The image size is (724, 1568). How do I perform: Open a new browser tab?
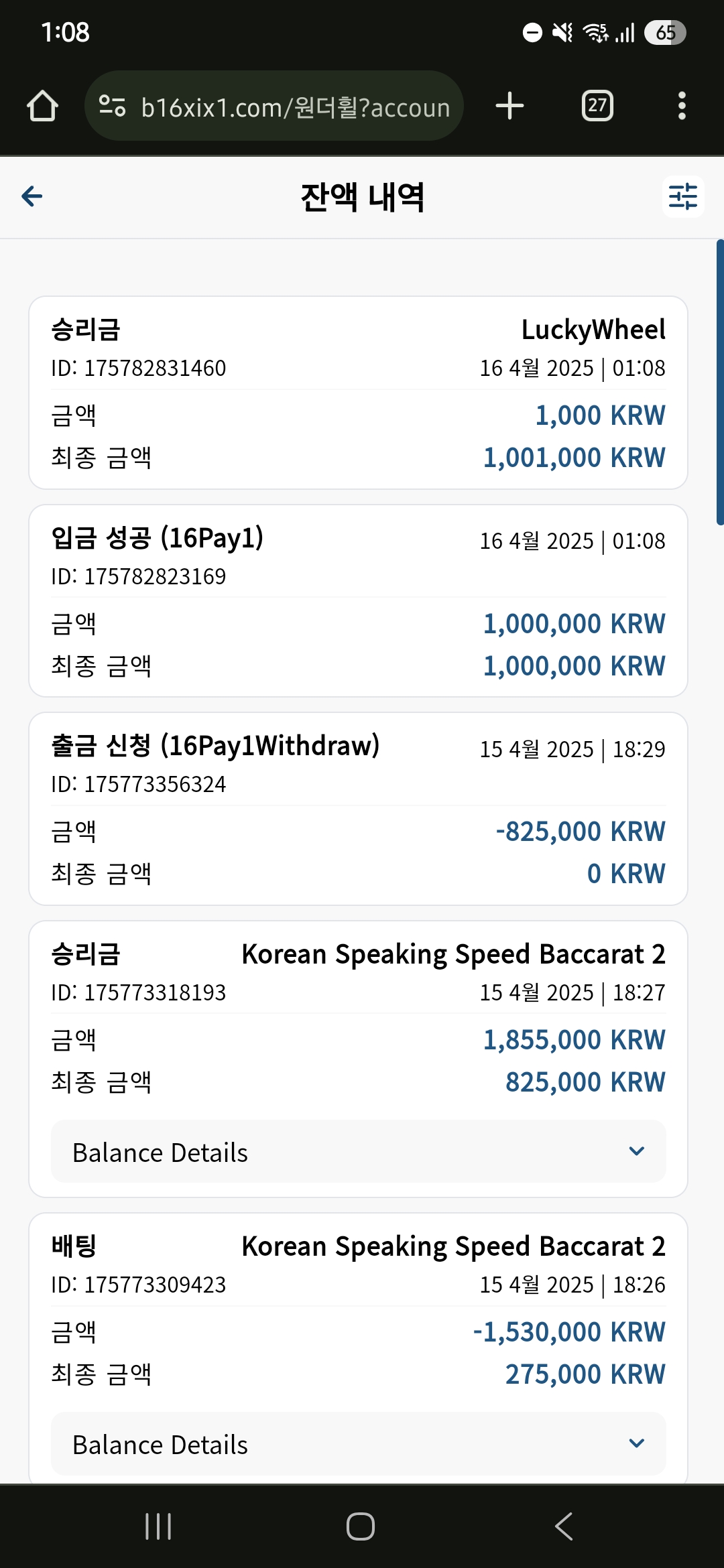[x=509, y=106]
